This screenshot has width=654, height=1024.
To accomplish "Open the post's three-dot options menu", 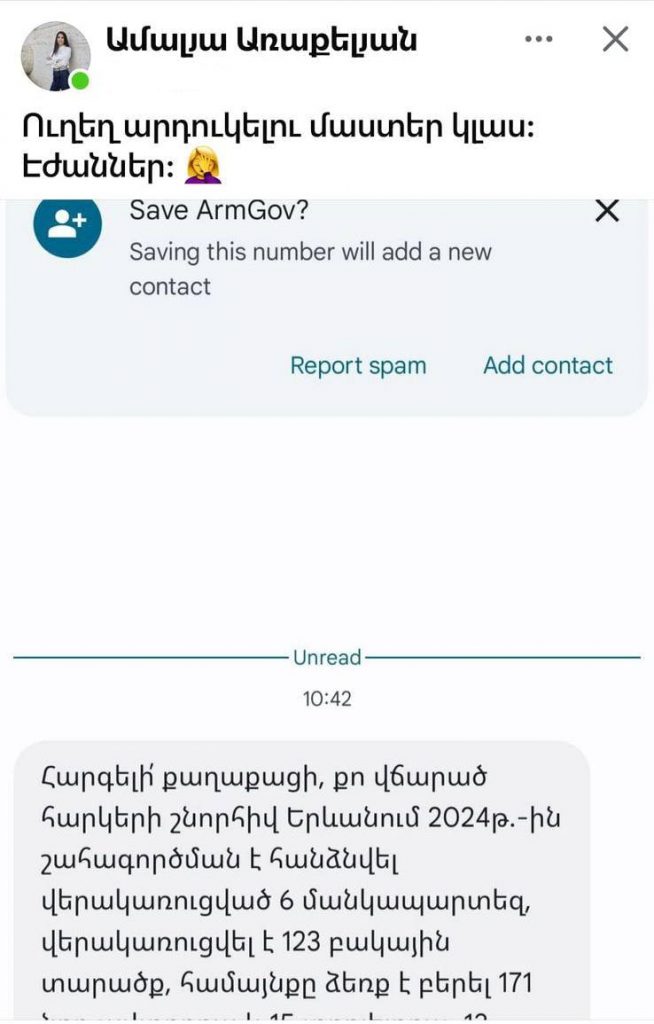I will pyautogui.click(x=538, y=39).
